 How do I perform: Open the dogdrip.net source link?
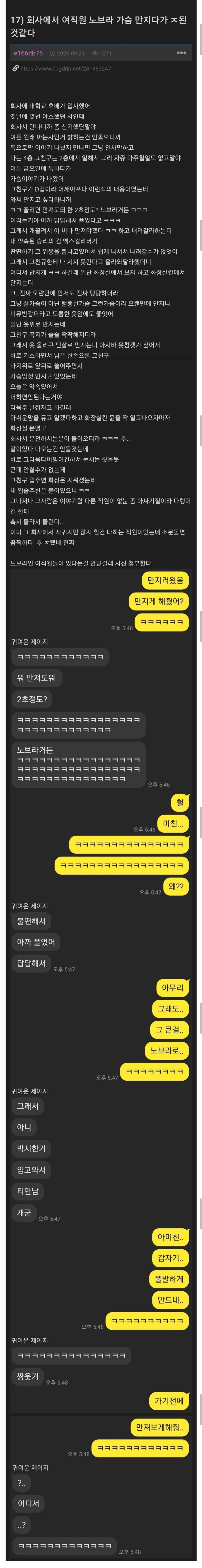click(66, 69)
